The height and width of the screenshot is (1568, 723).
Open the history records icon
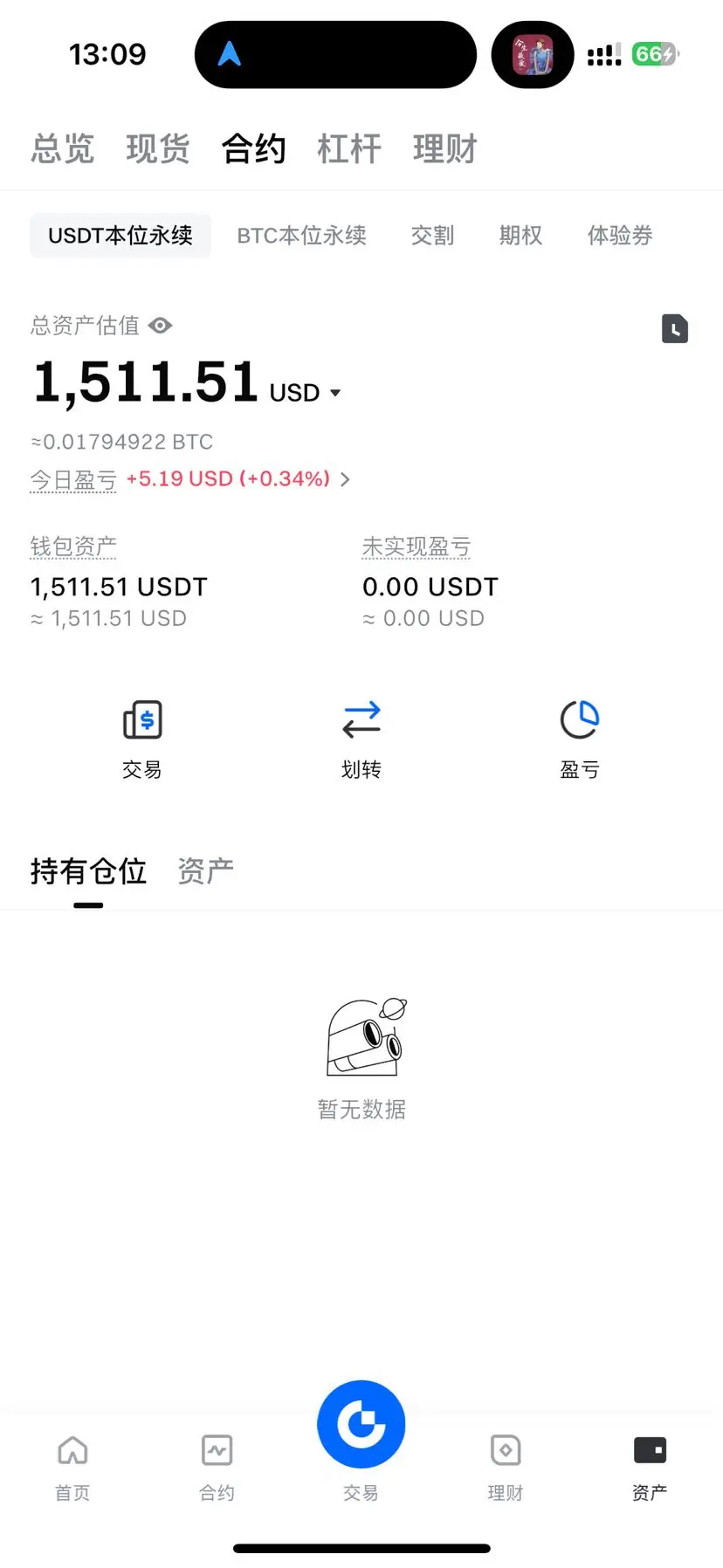(x=674, y=328)
